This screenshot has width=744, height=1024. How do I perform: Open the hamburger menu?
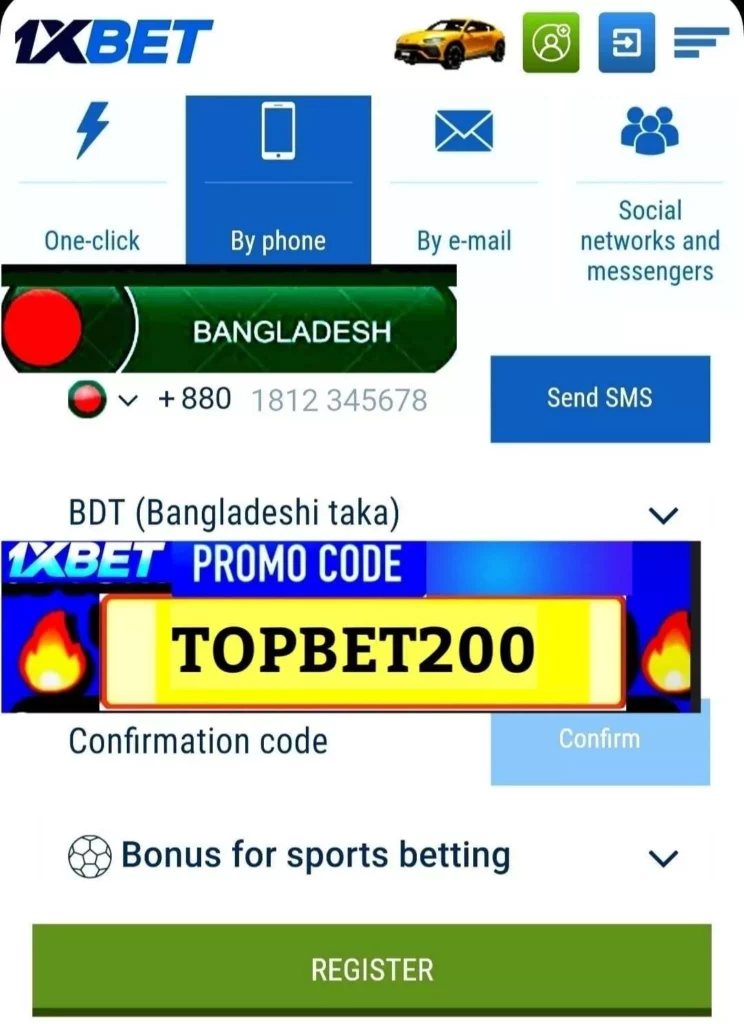(x=702, y=41)
